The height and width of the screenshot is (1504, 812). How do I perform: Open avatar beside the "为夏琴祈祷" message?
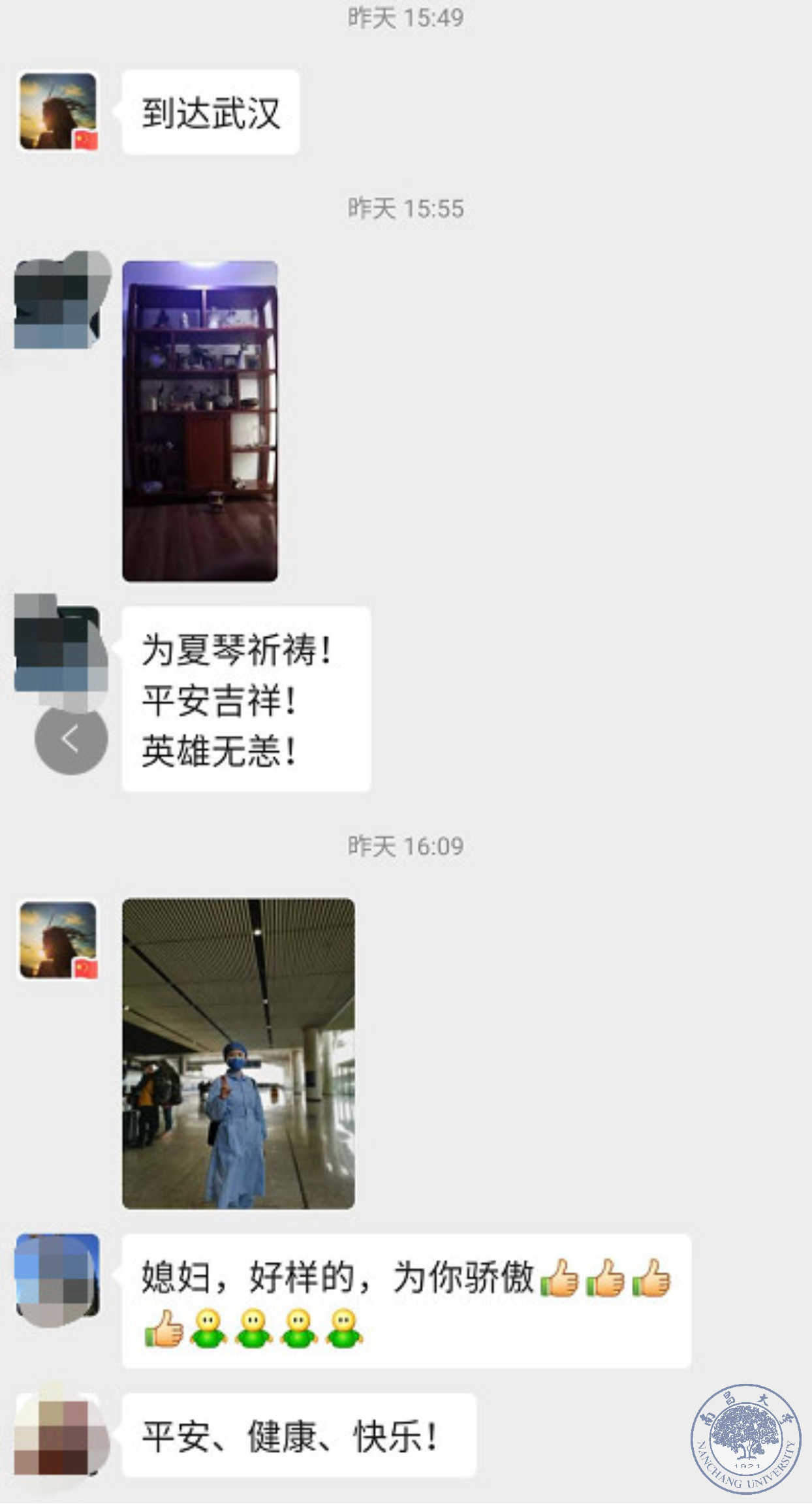click(59, 643)
